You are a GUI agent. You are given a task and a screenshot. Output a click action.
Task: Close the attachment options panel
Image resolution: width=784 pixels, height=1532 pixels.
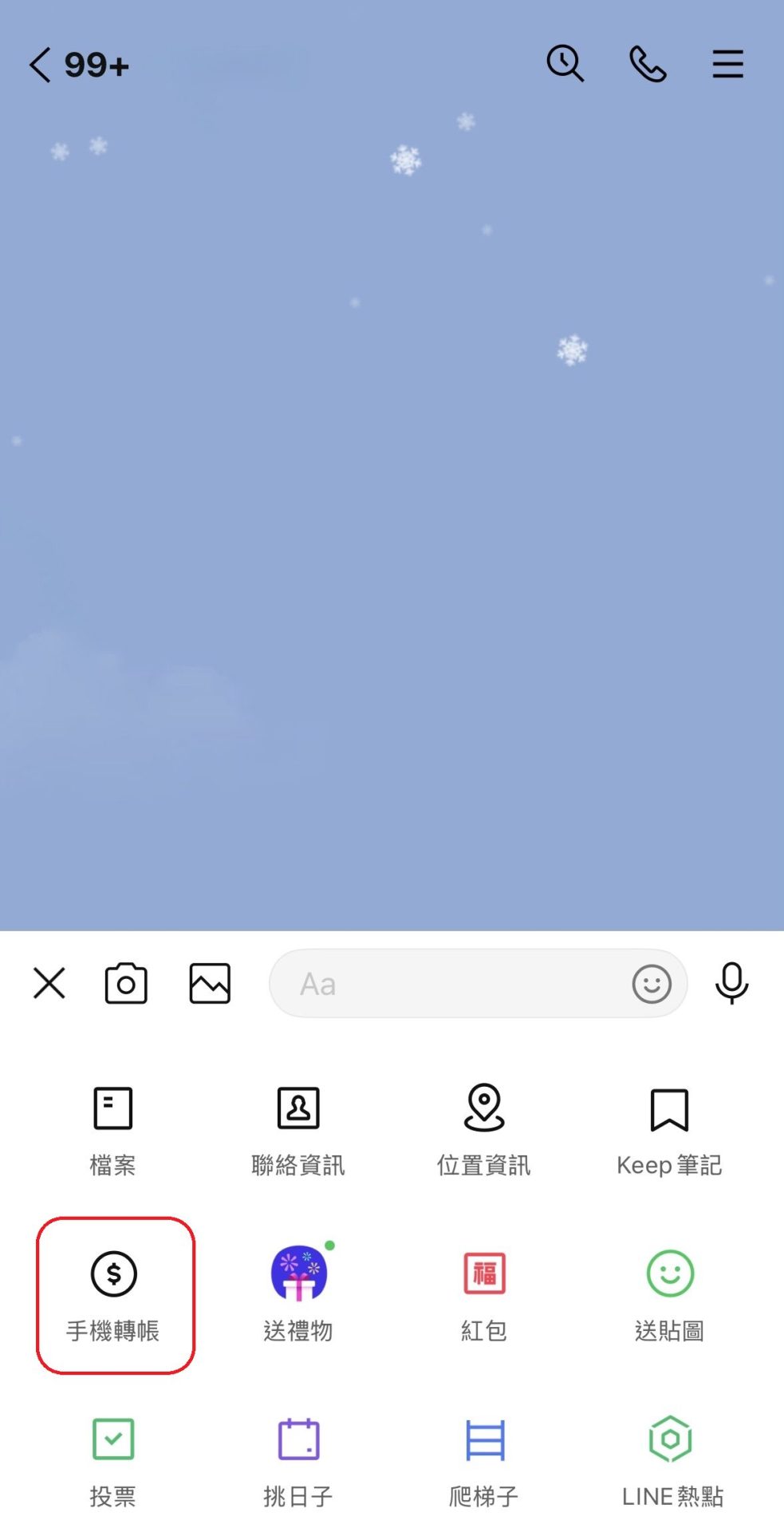click(x=49, y=983)
